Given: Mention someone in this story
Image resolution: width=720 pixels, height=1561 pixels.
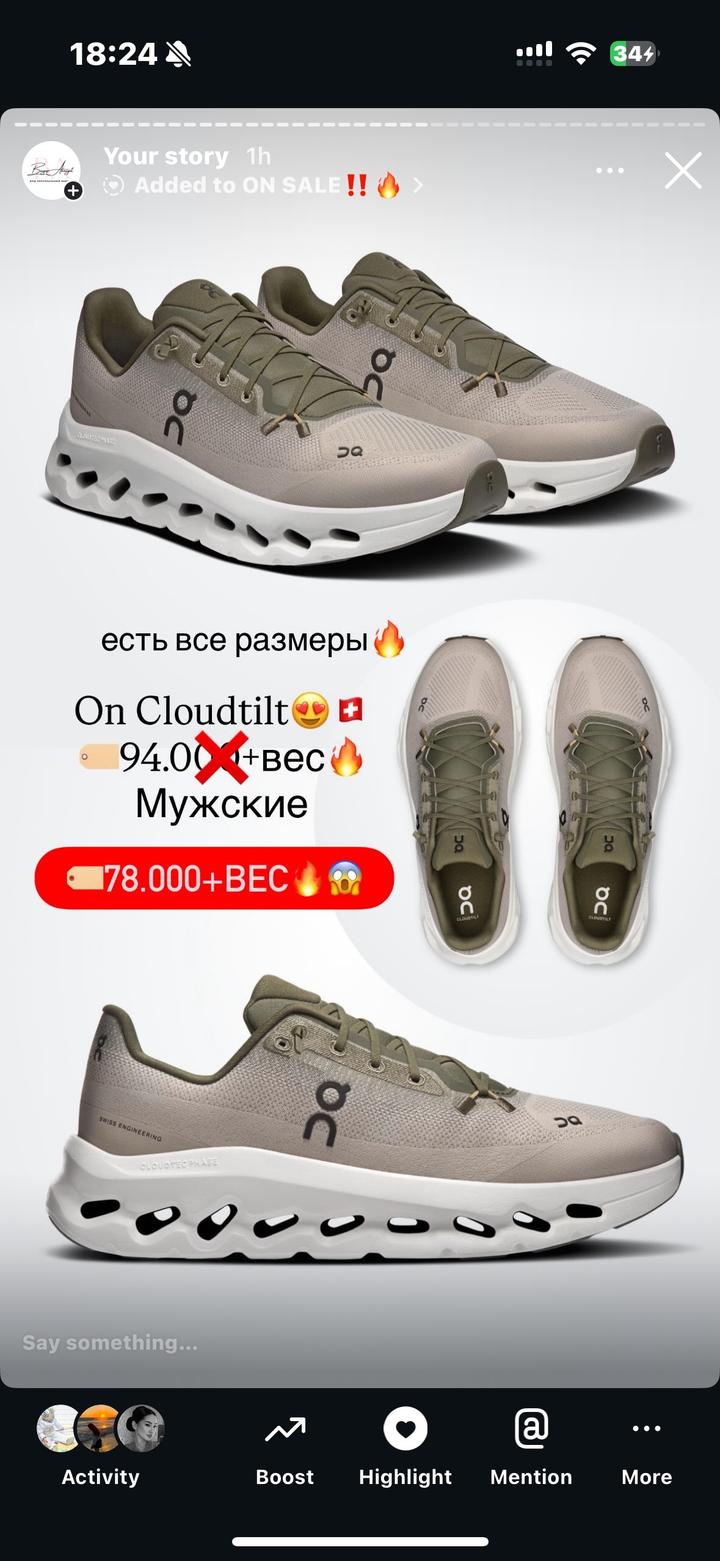Looking at the screenshot, I should (x=531, y=1445).
